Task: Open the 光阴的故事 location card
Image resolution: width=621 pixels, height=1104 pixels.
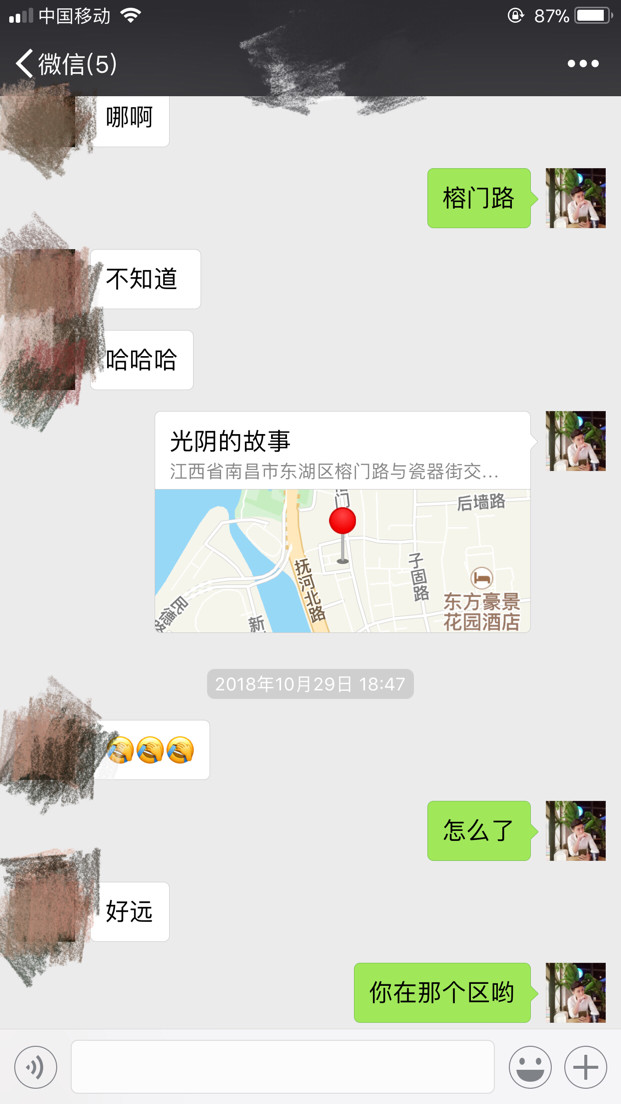Action: [342, 521]
